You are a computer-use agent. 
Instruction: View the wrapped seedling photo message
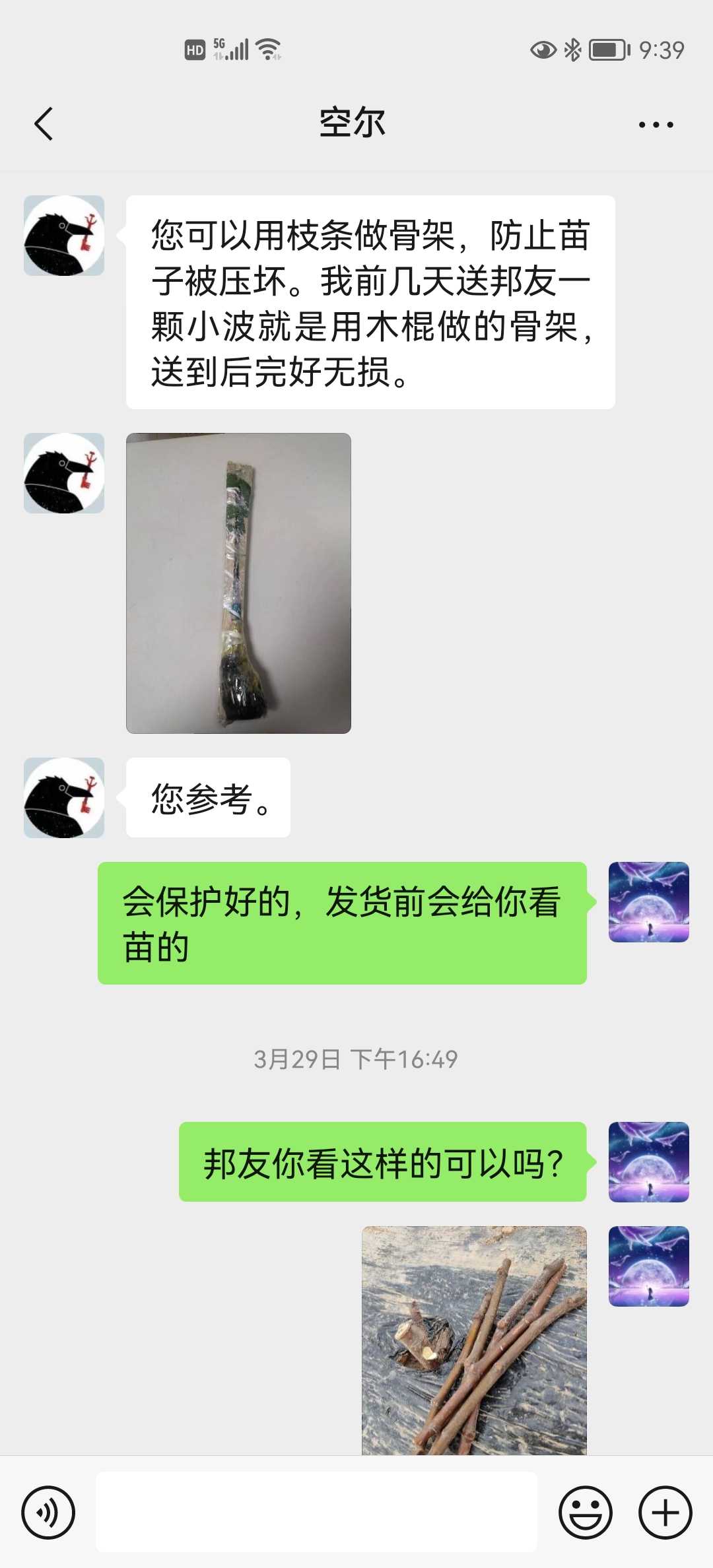point(238,583)
